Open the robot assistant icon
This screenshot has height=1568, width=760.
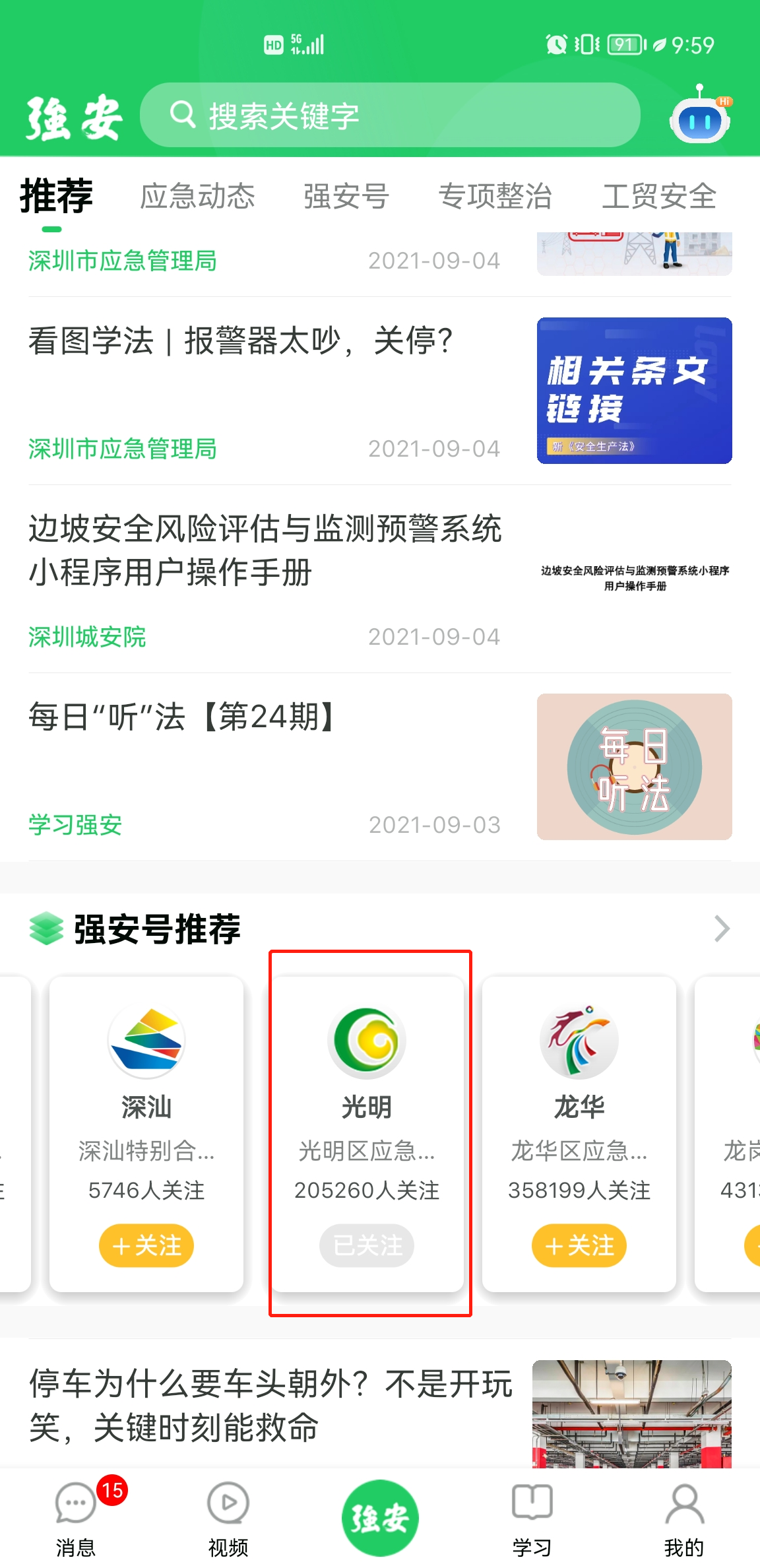click(x=700, y=117)
